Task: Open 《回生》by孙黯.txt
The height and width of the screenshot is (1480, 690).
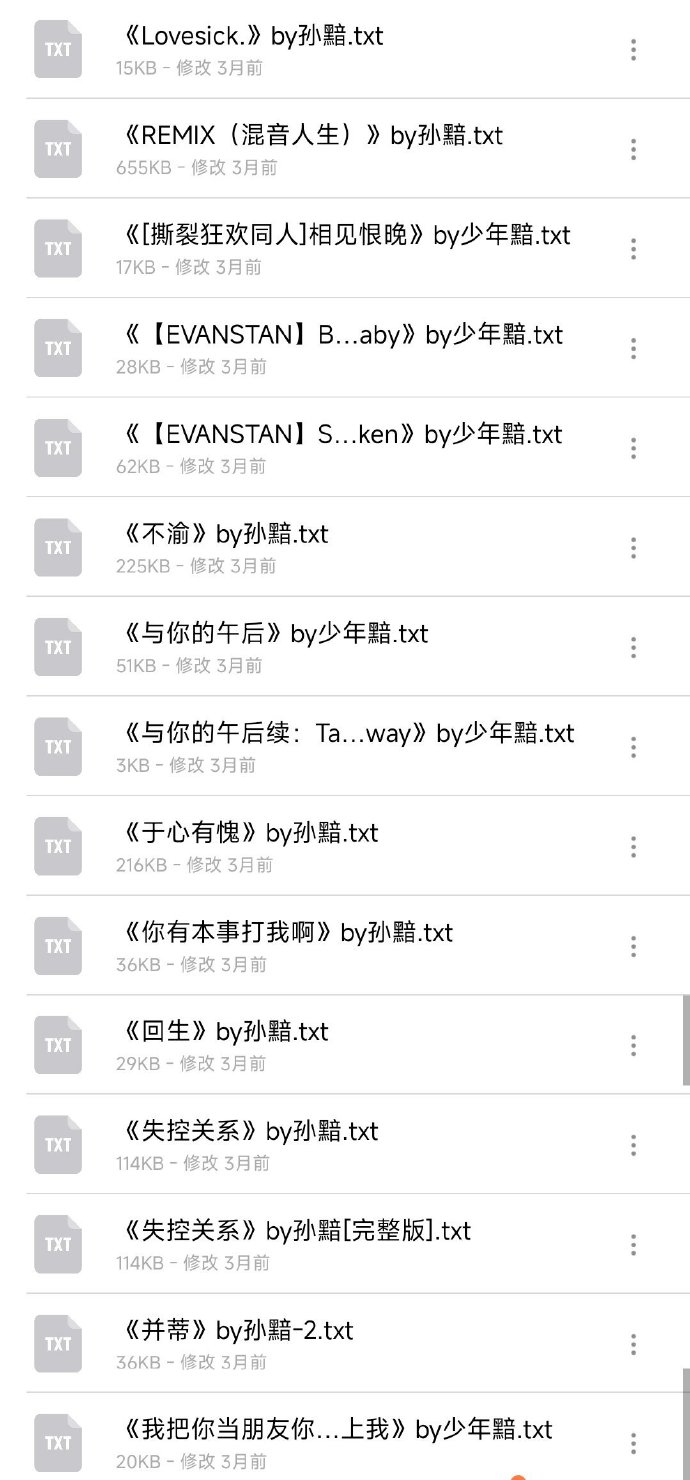Action: click(x=345, y=1044)
